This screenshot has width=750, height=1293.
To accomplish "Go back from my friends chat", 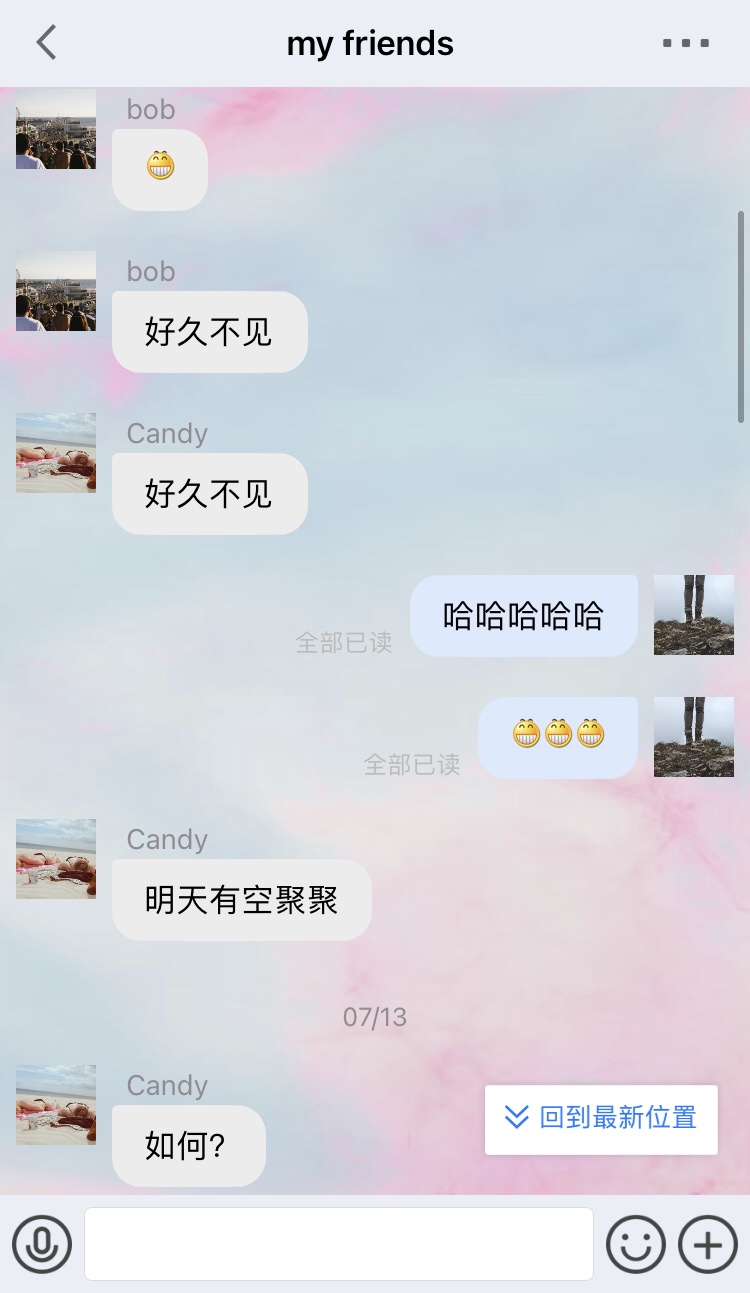I will click(46, 43).
